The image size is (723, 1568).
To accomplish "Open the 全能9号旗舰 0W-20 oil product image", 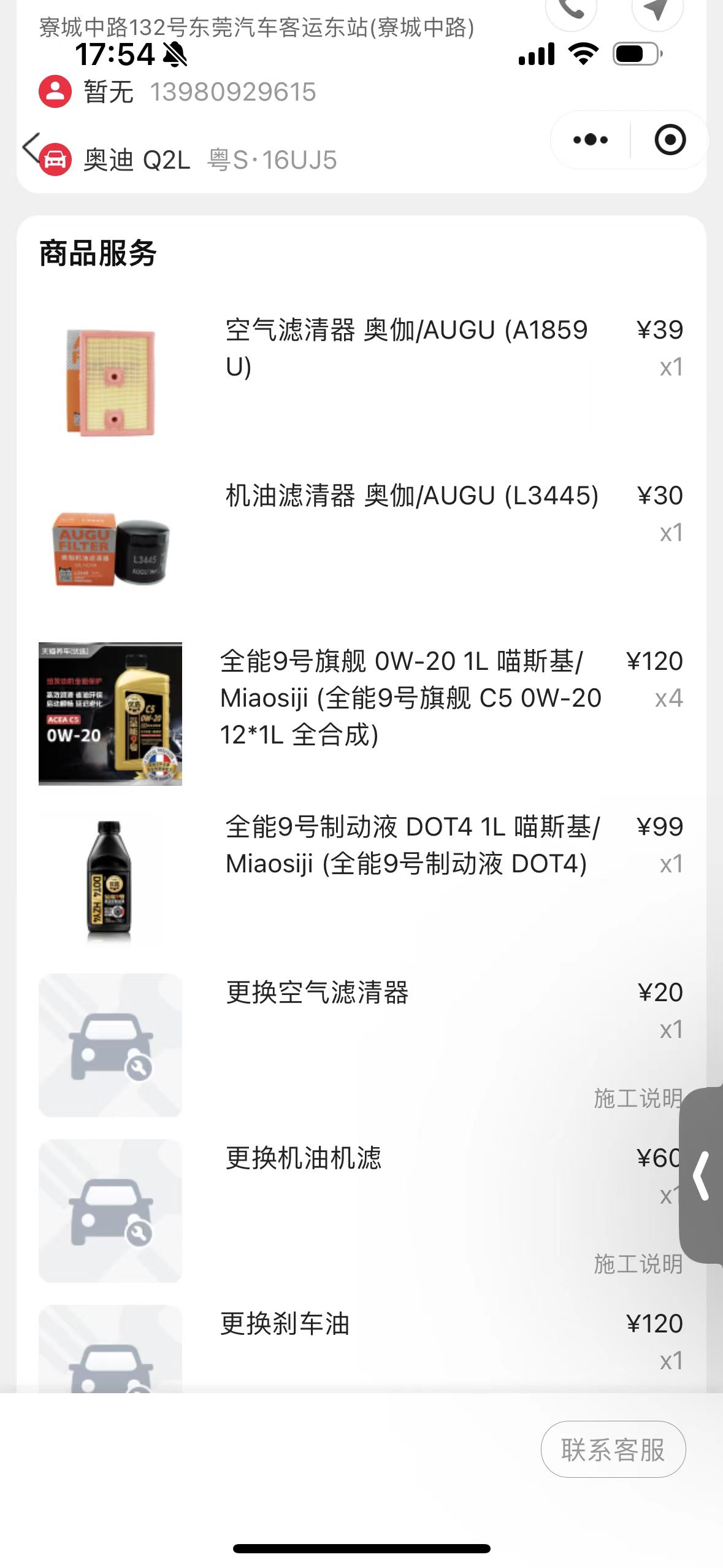I will tap(110, 714).
